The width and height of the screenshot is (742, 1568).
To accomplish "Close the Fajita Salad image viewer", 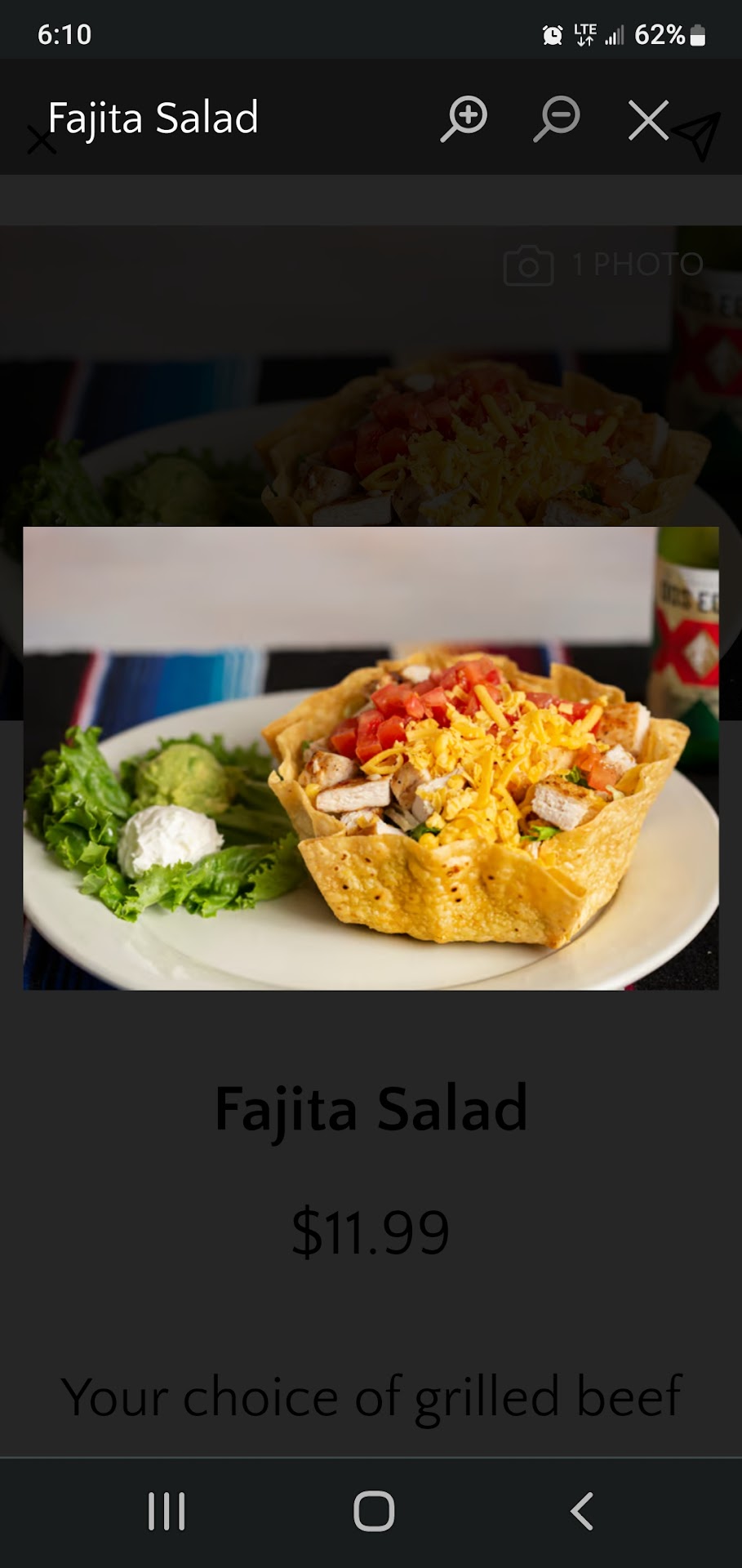I will point(648,121).
